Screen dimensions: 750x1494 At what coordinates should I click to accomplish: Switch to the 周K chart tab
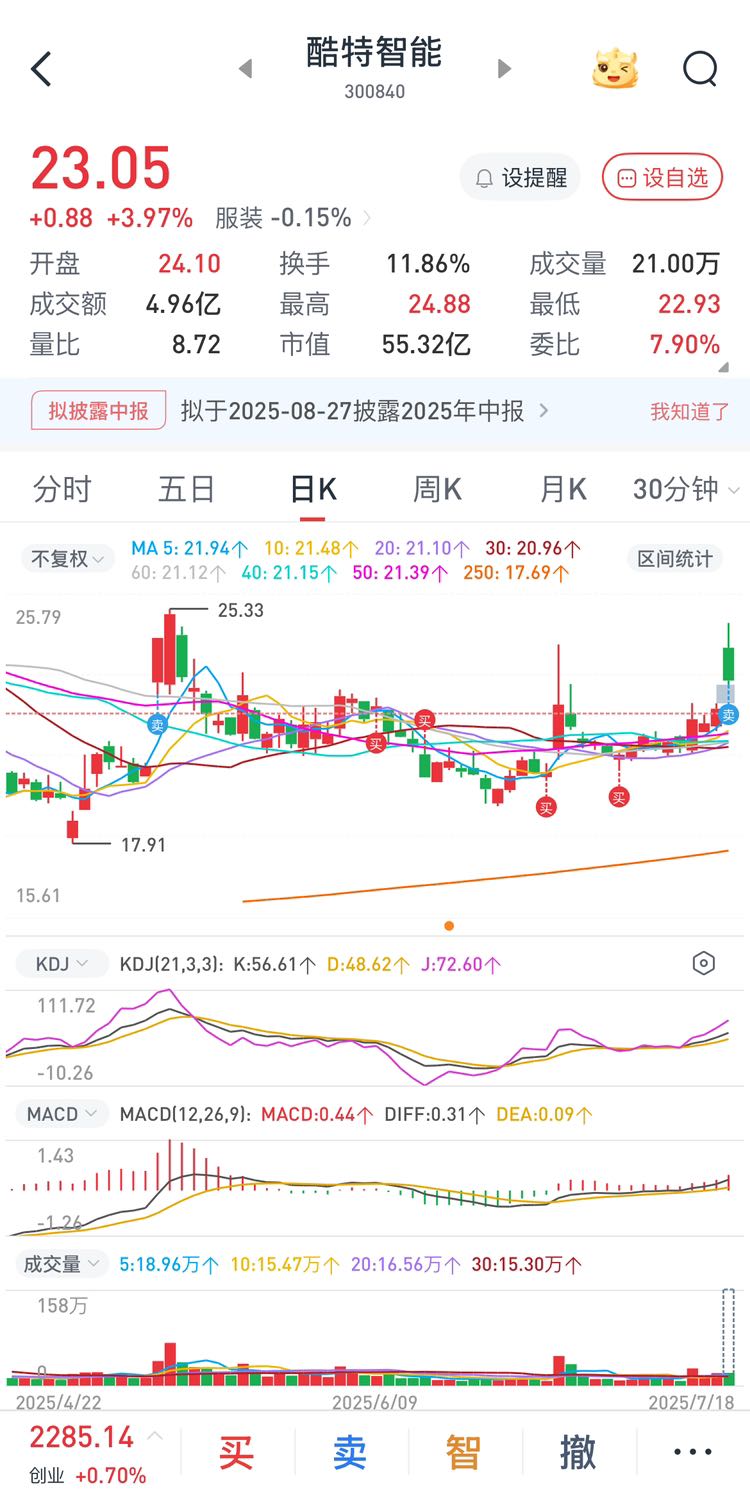[437, 489]
